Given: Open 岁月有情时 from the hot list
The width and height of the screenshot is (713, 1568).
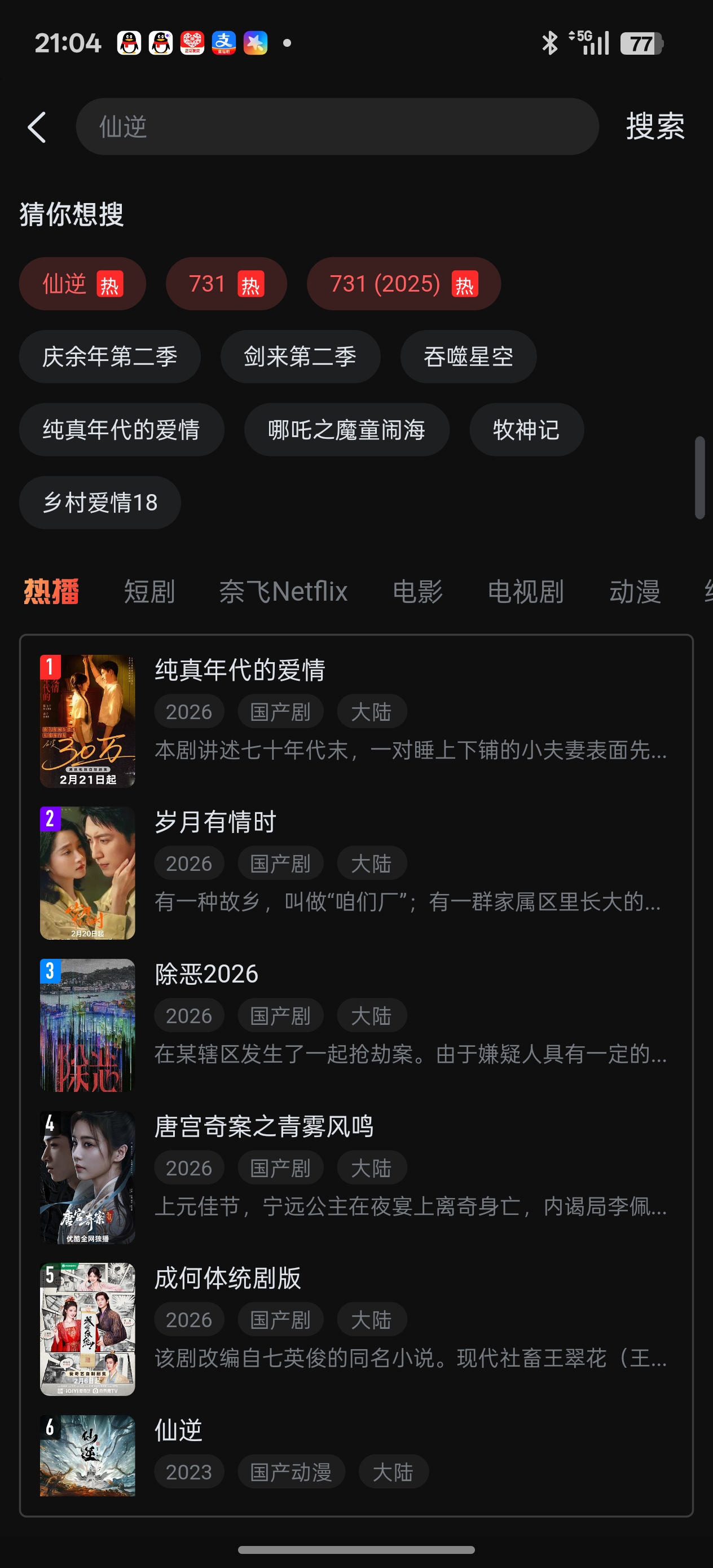Looking at the screenshot, I should click(215, 822).
